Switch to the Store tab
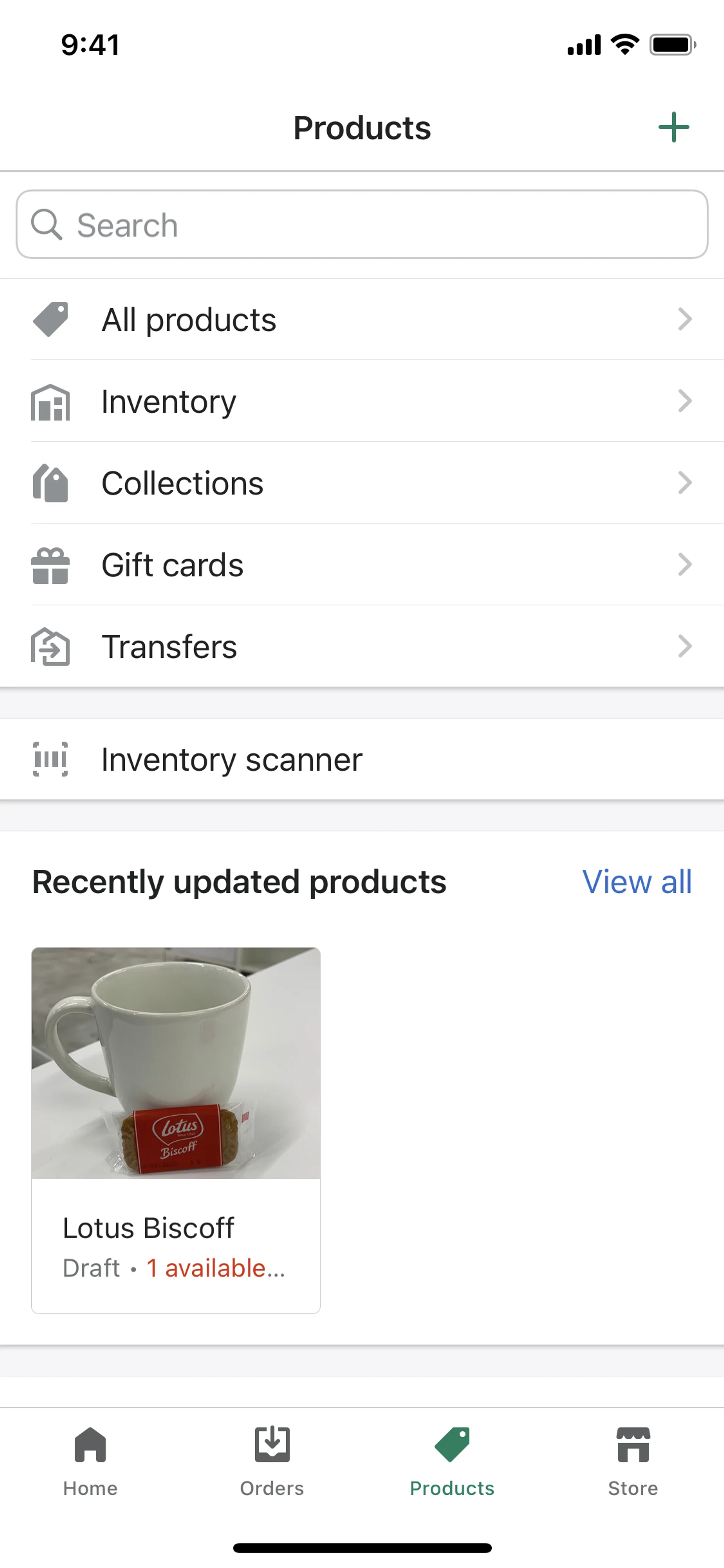 [x=633, y=1461]
